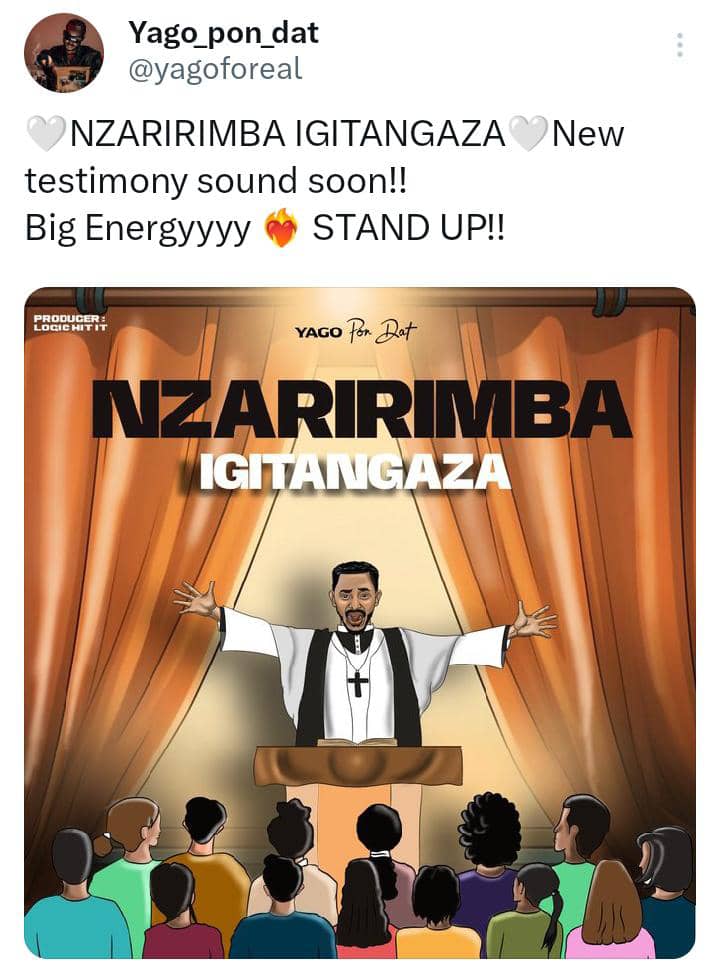Open Yago_pon_dat's profile picture
Viewport: 720px width, 975px height.
click(x=63, y=52)
